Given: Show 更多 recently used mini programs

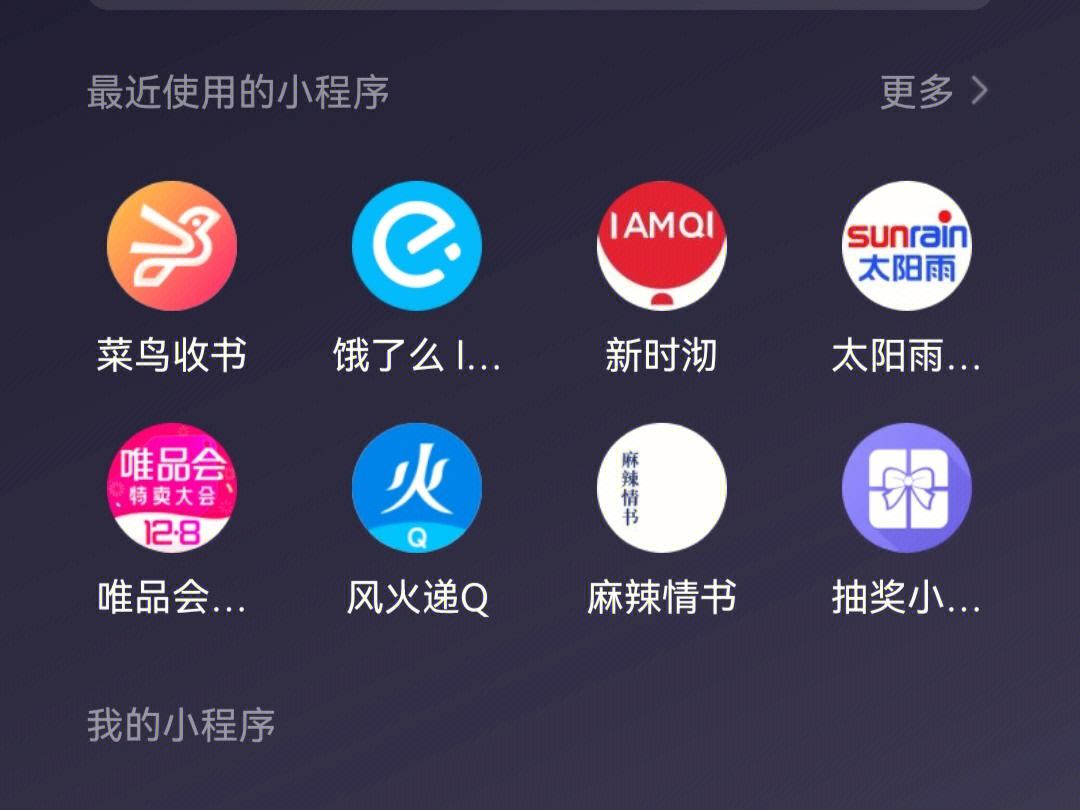Looking at the screenshot, I should tap(934, 92).
